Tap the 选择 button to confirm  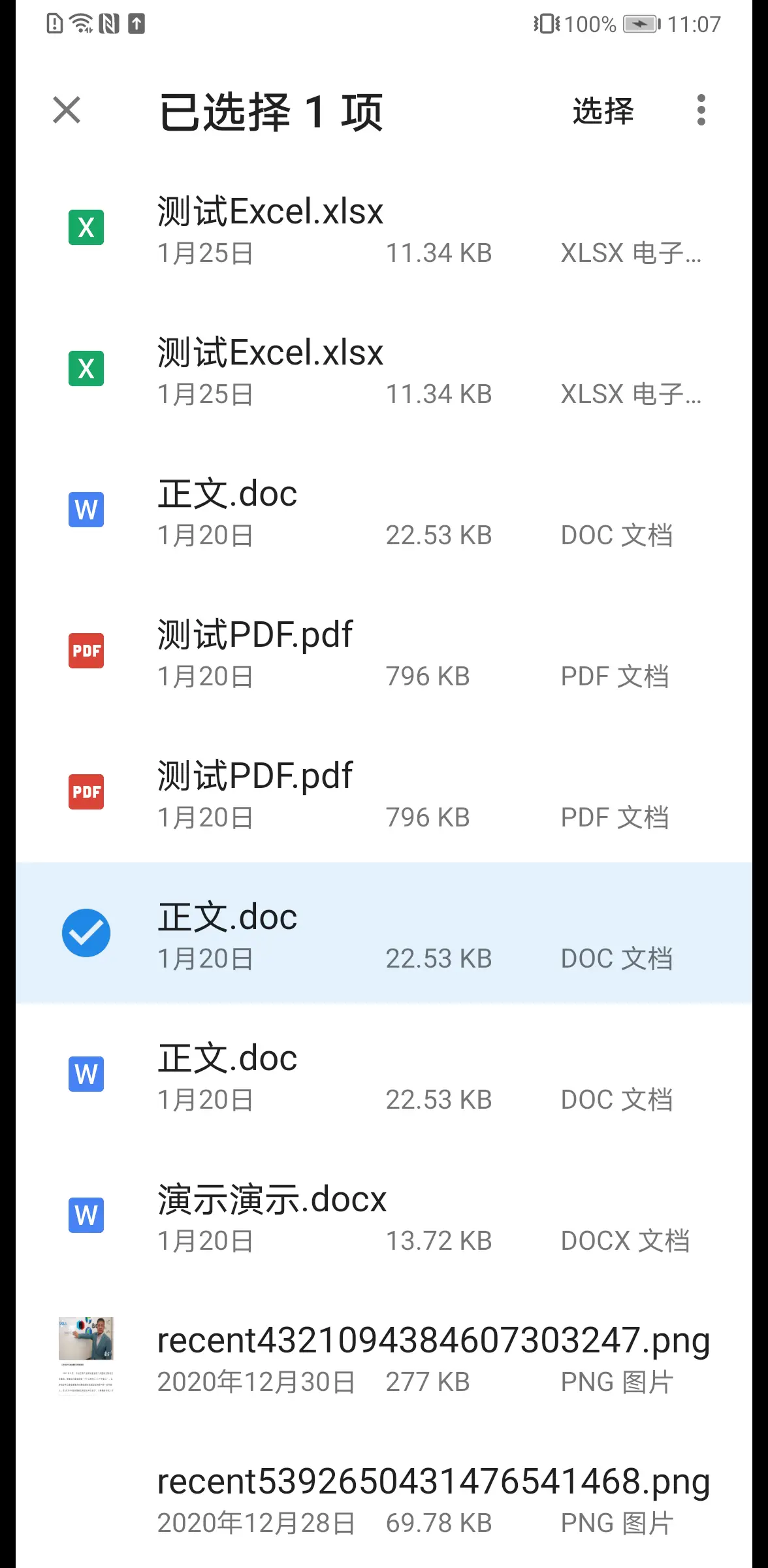[603, 110]
